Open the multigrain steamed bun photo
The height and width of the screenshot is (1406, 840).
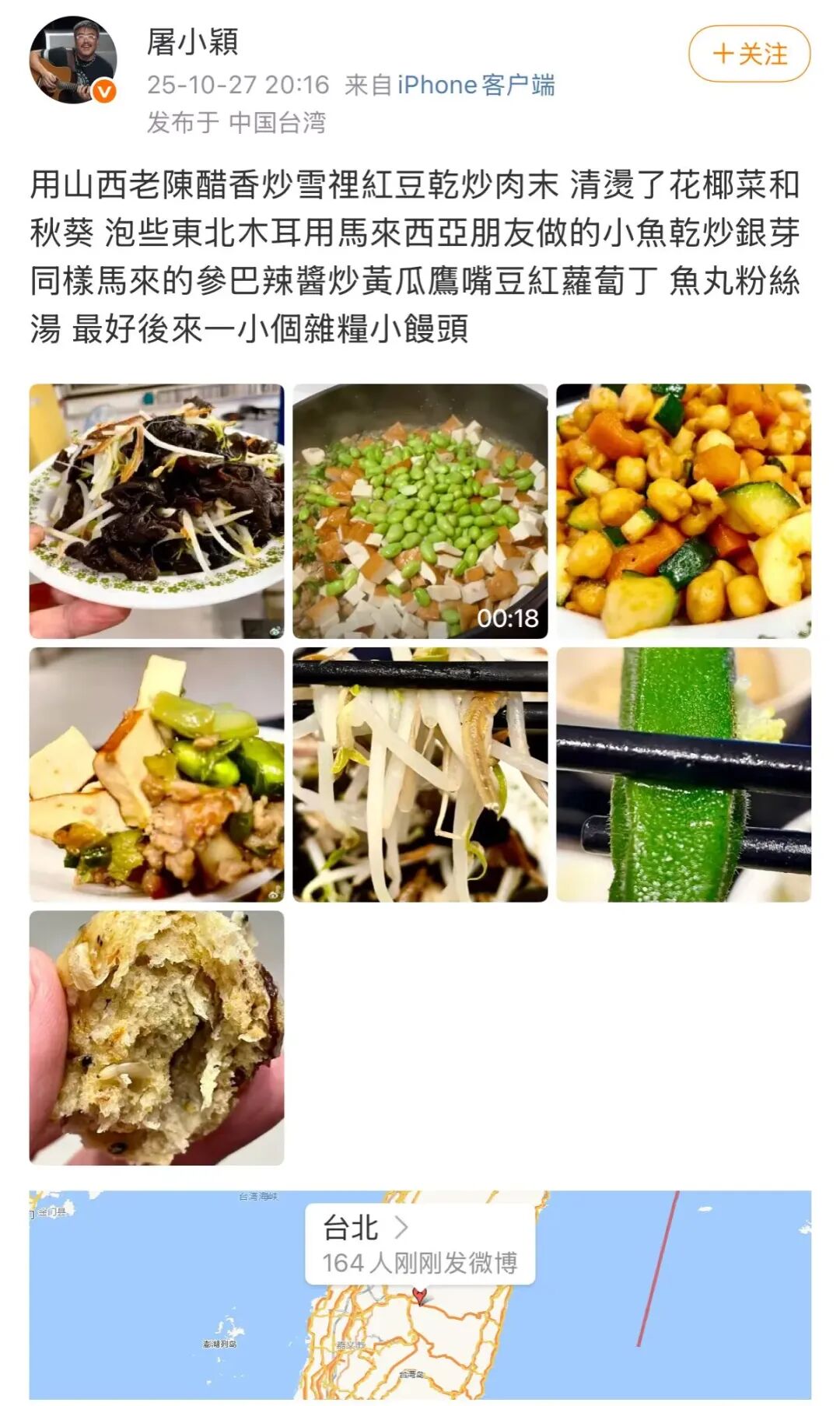(x=156, y=1037)
